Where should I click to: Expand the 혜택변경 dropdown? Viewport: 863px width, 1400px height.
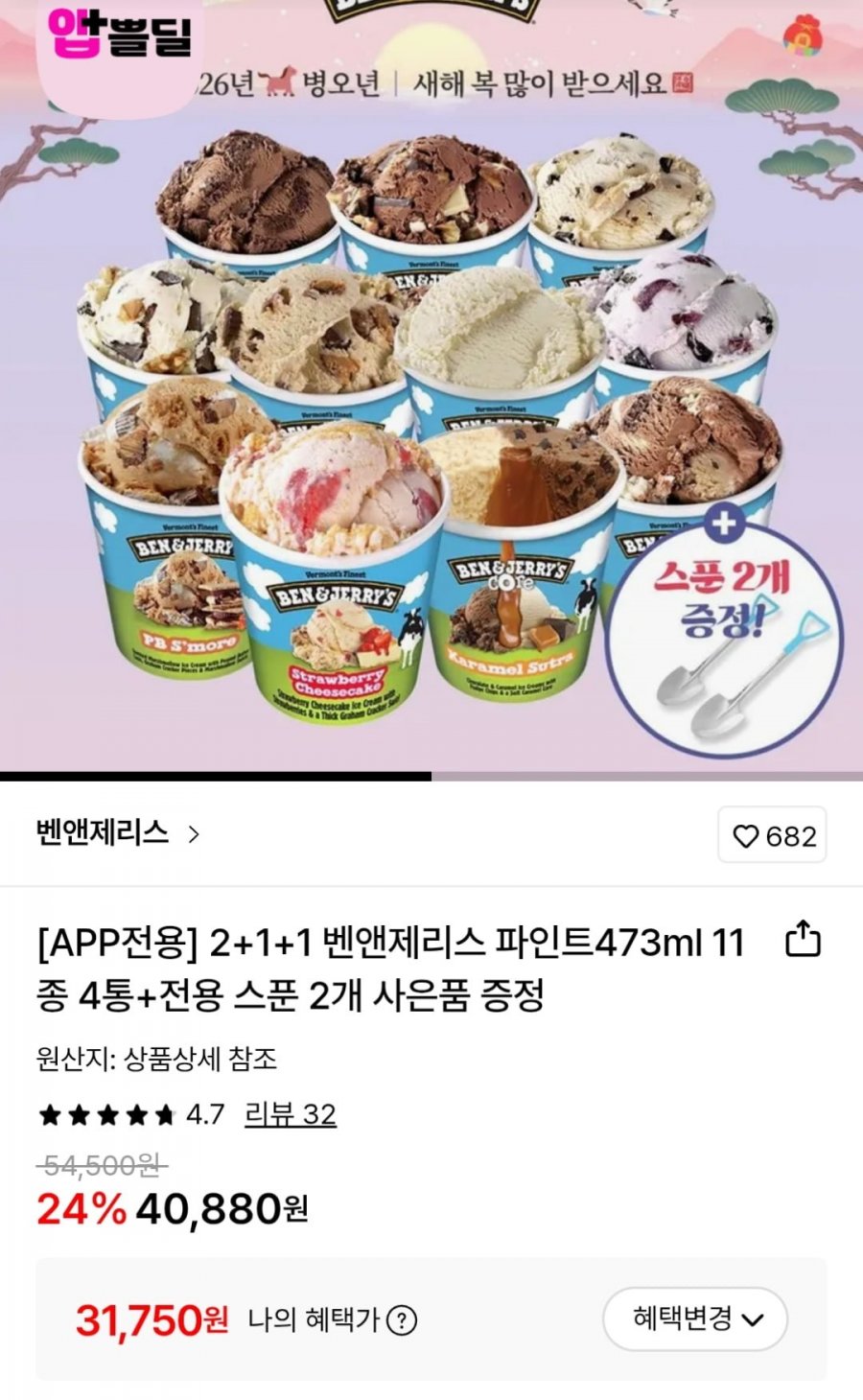[695, 1318]
